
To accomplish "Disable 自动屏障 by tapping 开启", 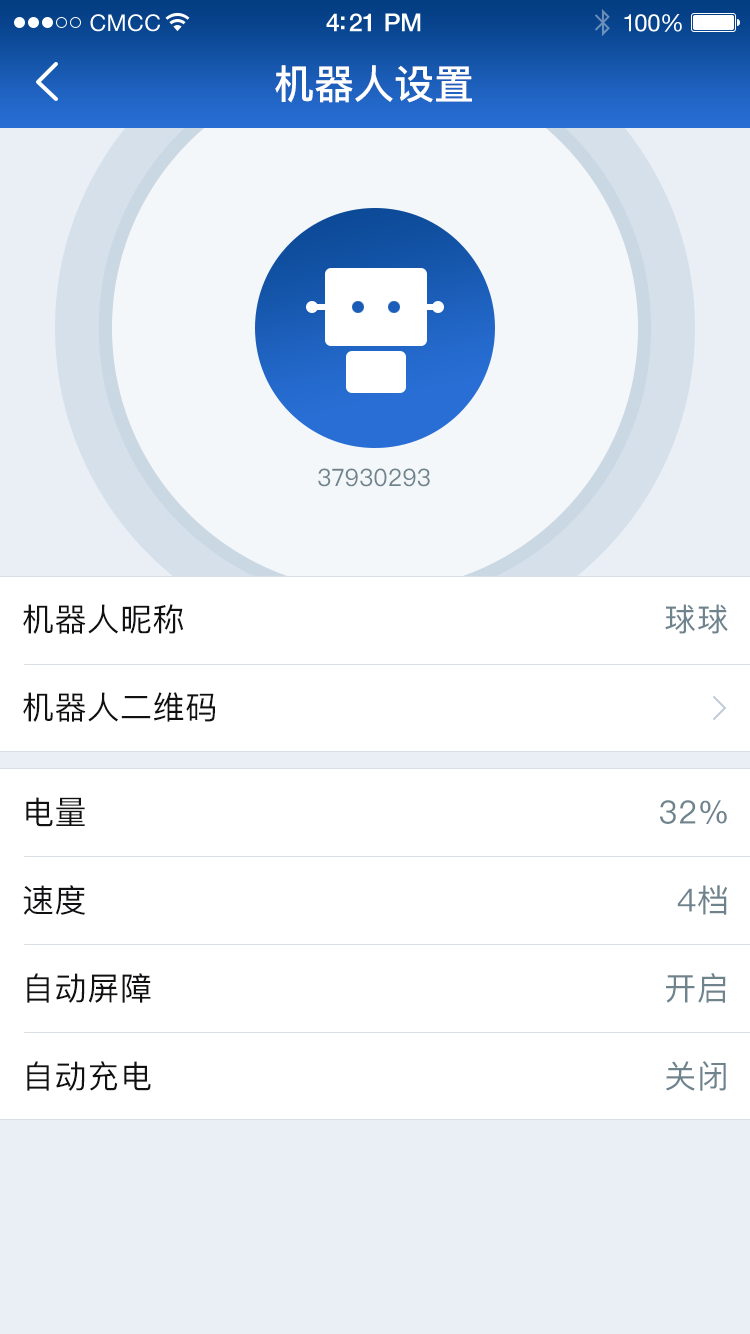I will coord(700,989).
